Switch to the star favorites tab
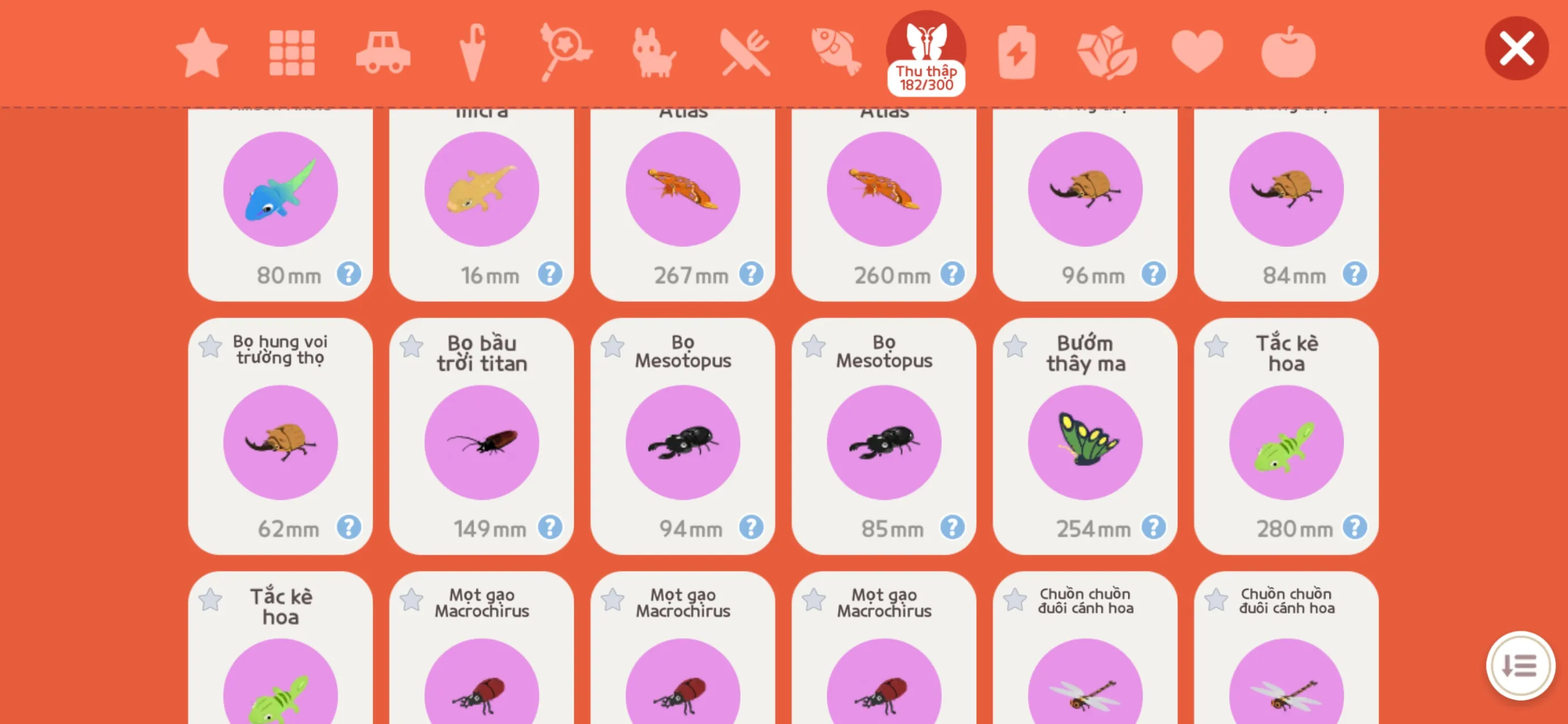The height and width of the screenshot is (724, 1568). pyautogui.click(x=201, y=53)
